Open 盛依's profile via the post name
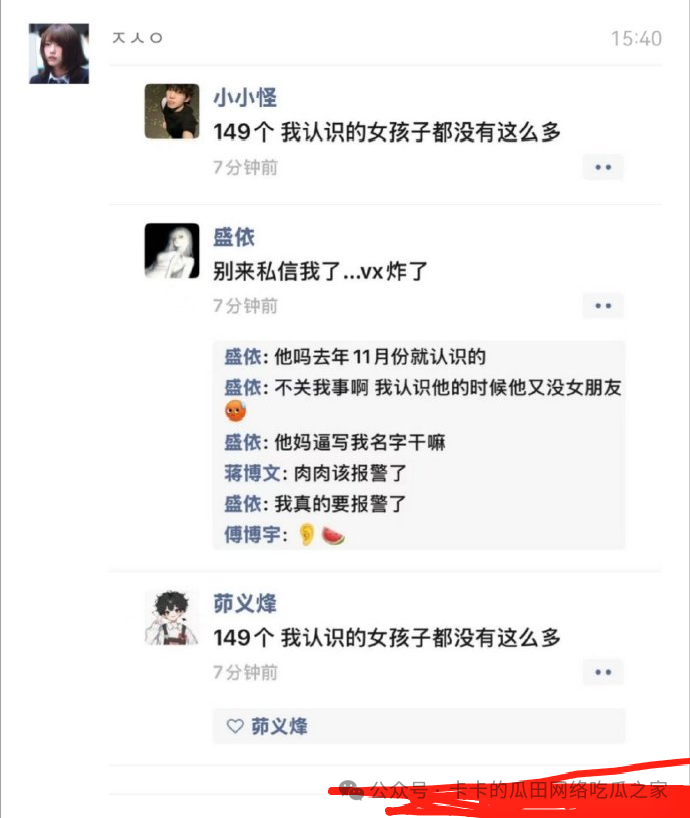Image resolution: width=690 pixels, height=818 pixels. 234,237
